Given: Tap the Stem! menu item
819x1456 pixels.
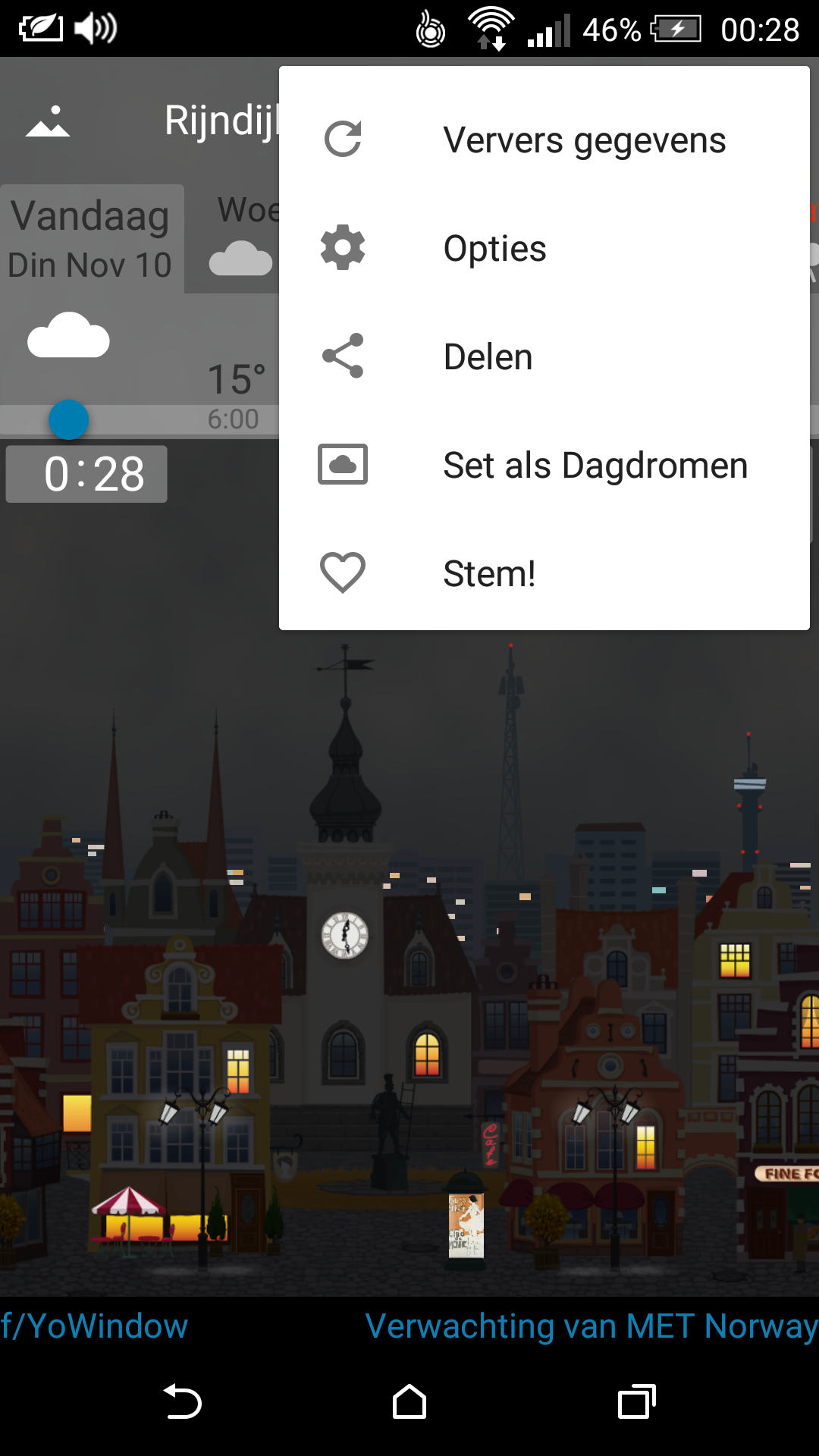Looking at the screenshot, I should point(544,573).
